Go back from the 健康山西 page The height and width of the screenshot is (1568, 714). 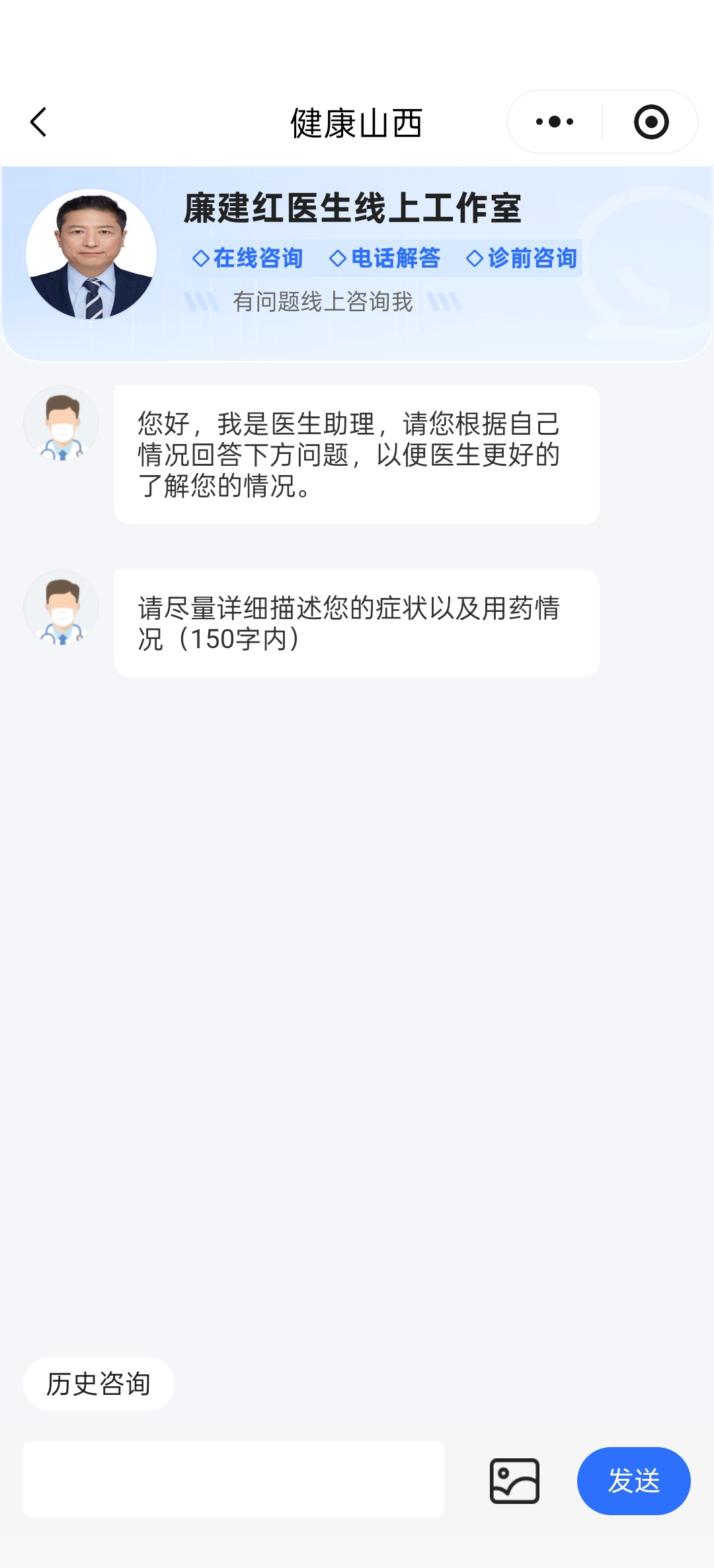pyautogui.click(x=39, y=122)
